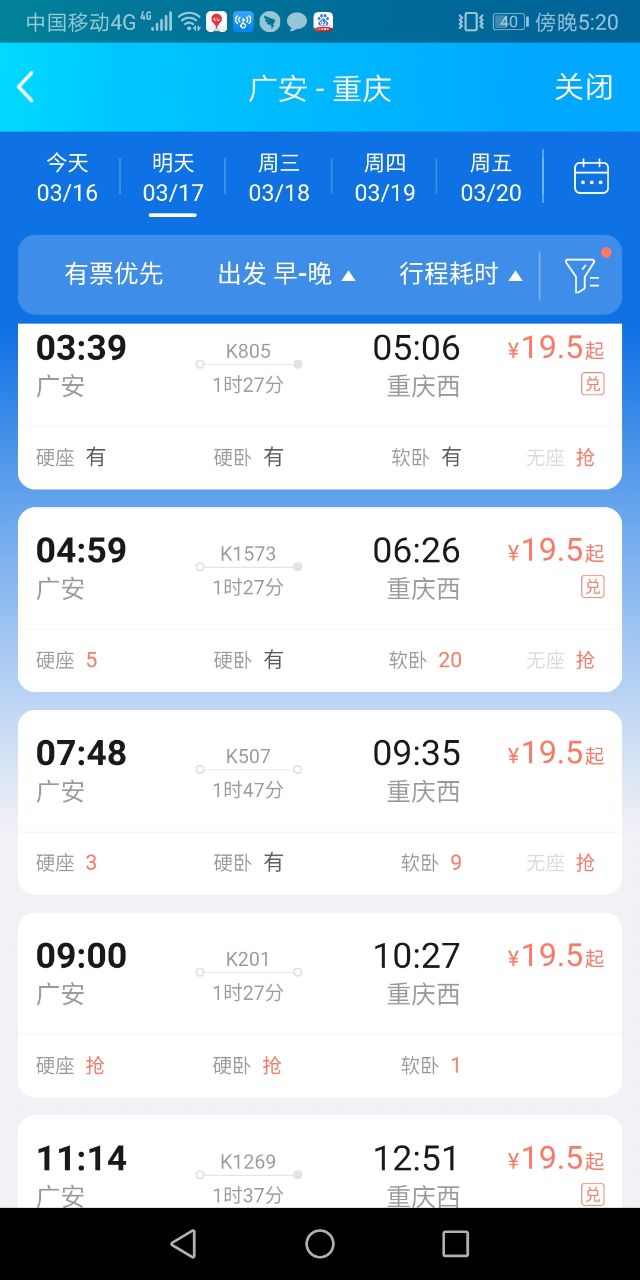The width and height of the screenshot is (640, 1280).
Task: Enable the 有票优先 filter
Action: (114, 274)
